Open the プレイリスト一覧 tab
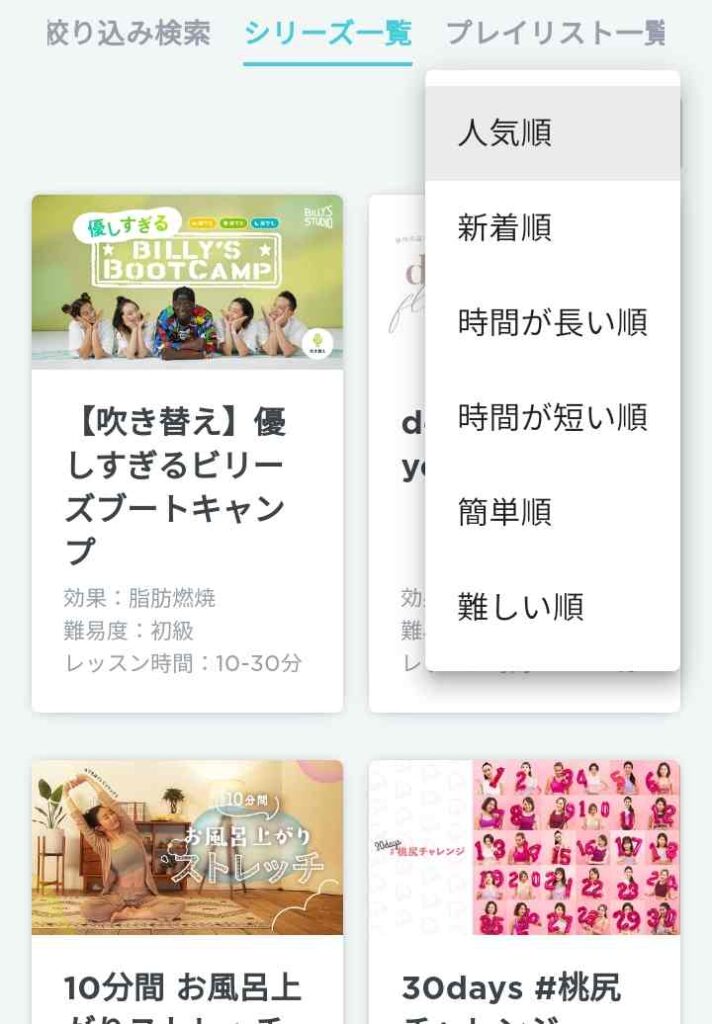Viewport: 712px width, 1024px height. point(556,34)
